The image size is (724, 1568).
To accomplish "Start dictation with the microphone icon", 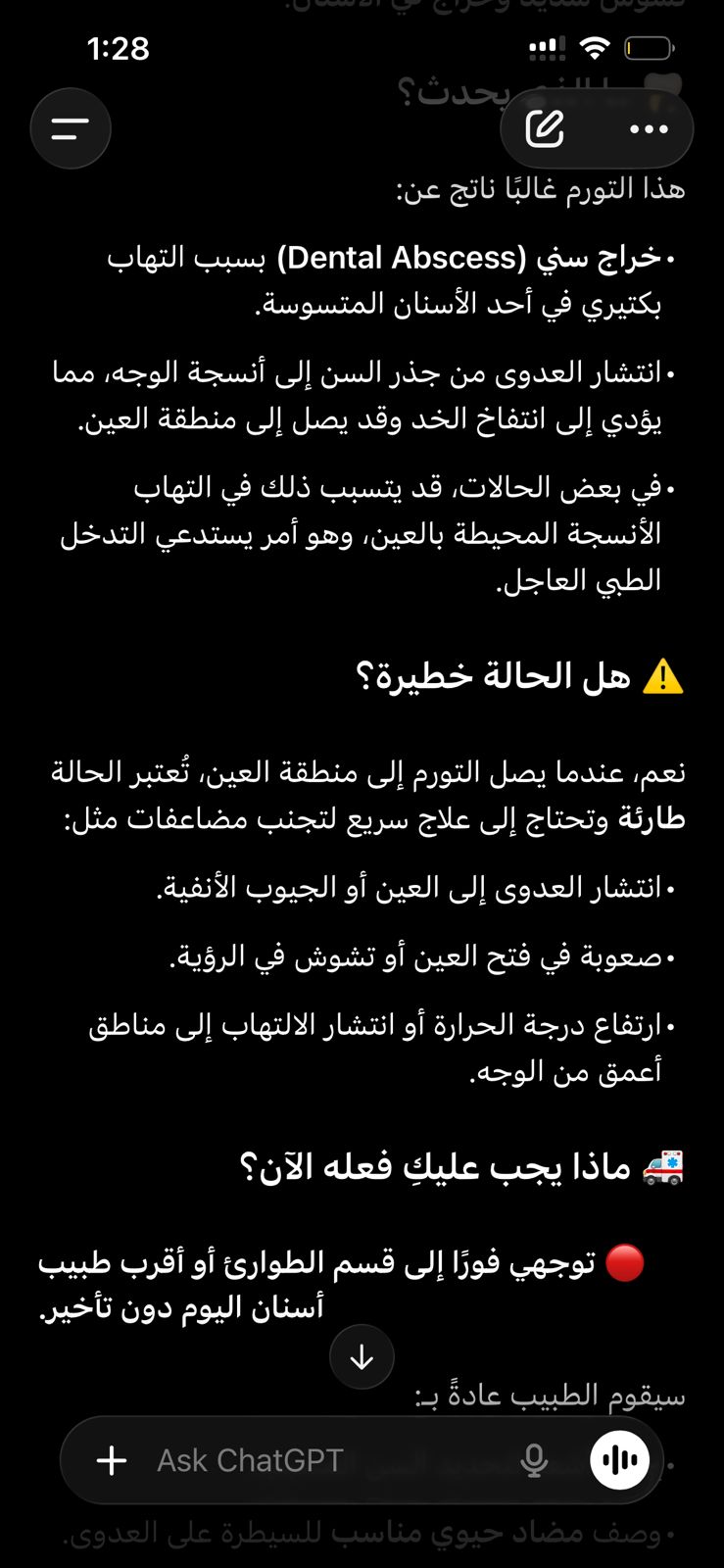I will point(534,1460).
